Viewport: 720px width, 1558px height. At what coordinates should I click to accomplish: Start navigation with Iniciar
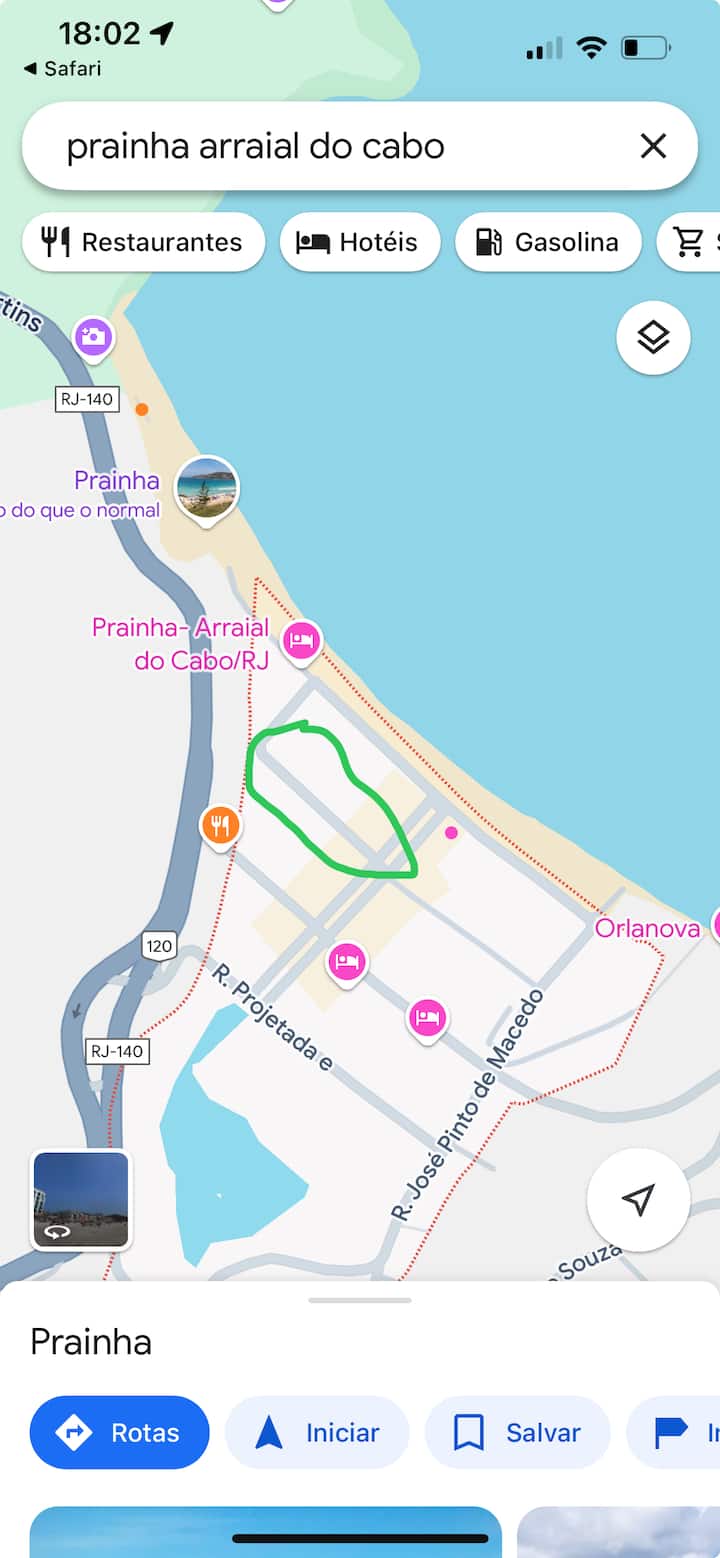pos(317,1432)
